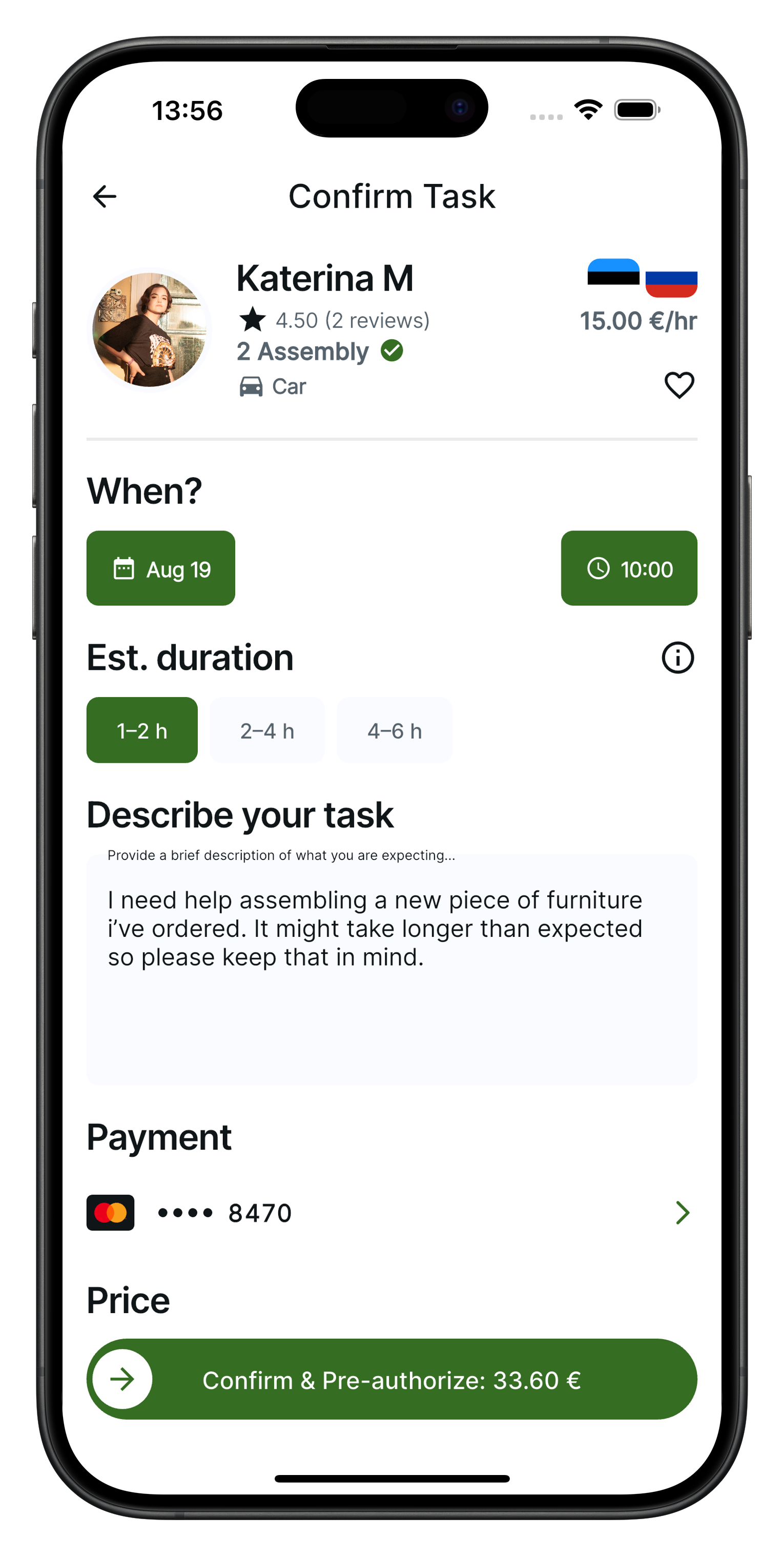Add Katerina M to favorites
The height and width of the screenshot is (1556, 784).
tap(679, 385)
